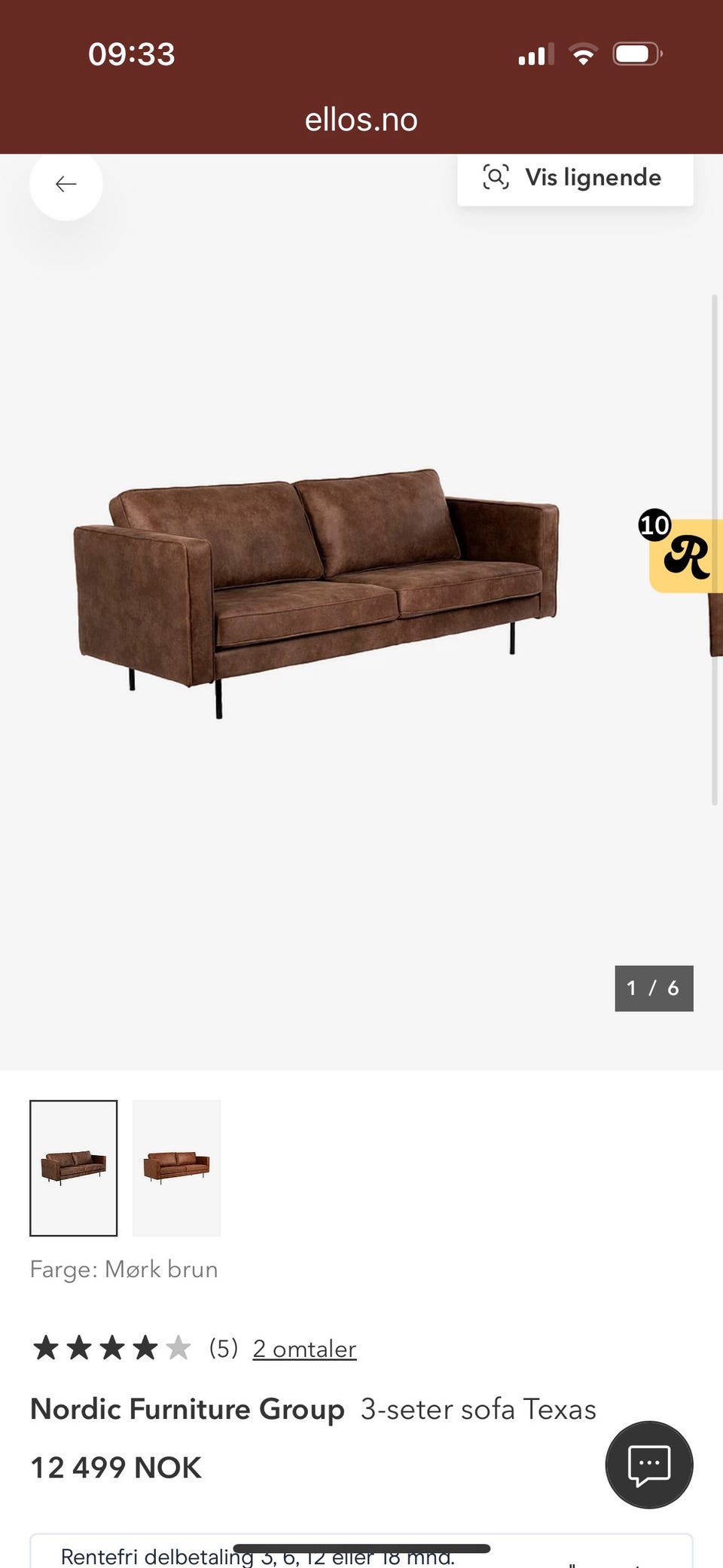Choose the lighter cognac sofa color
Viewport: 723px width, 1568px height.
176,1167
